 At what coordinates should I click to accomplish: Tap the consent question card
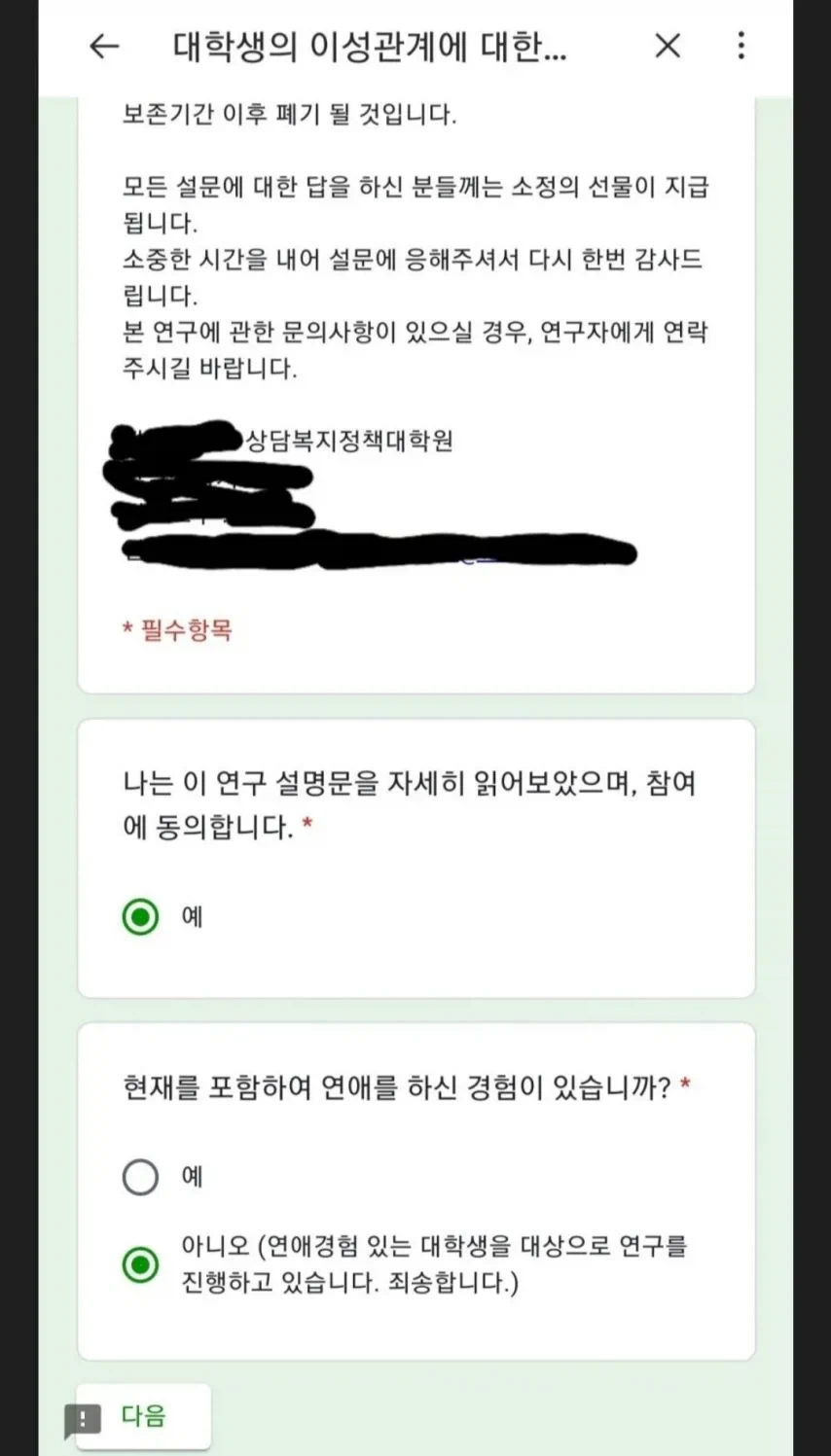[415, 856]
